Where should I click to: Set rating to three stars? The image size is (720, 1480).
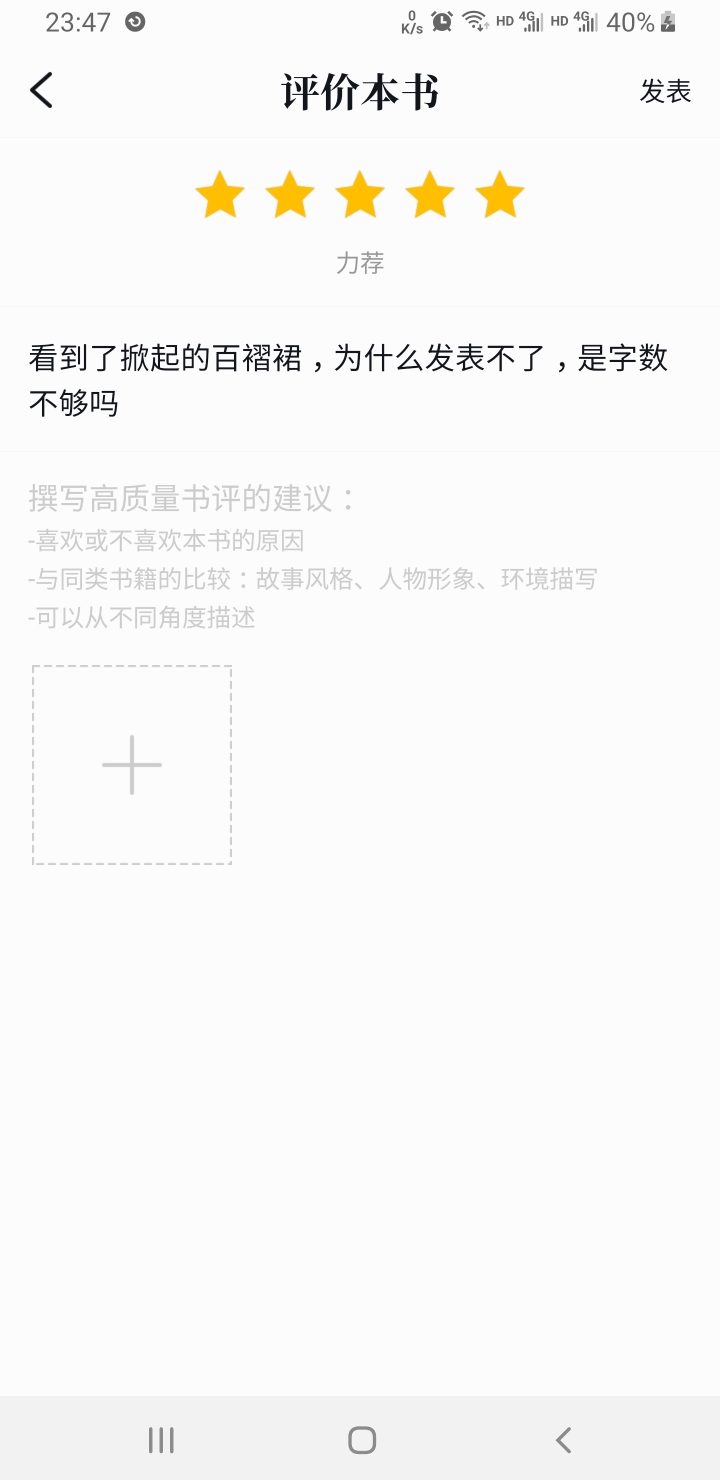tap(360, 194)
